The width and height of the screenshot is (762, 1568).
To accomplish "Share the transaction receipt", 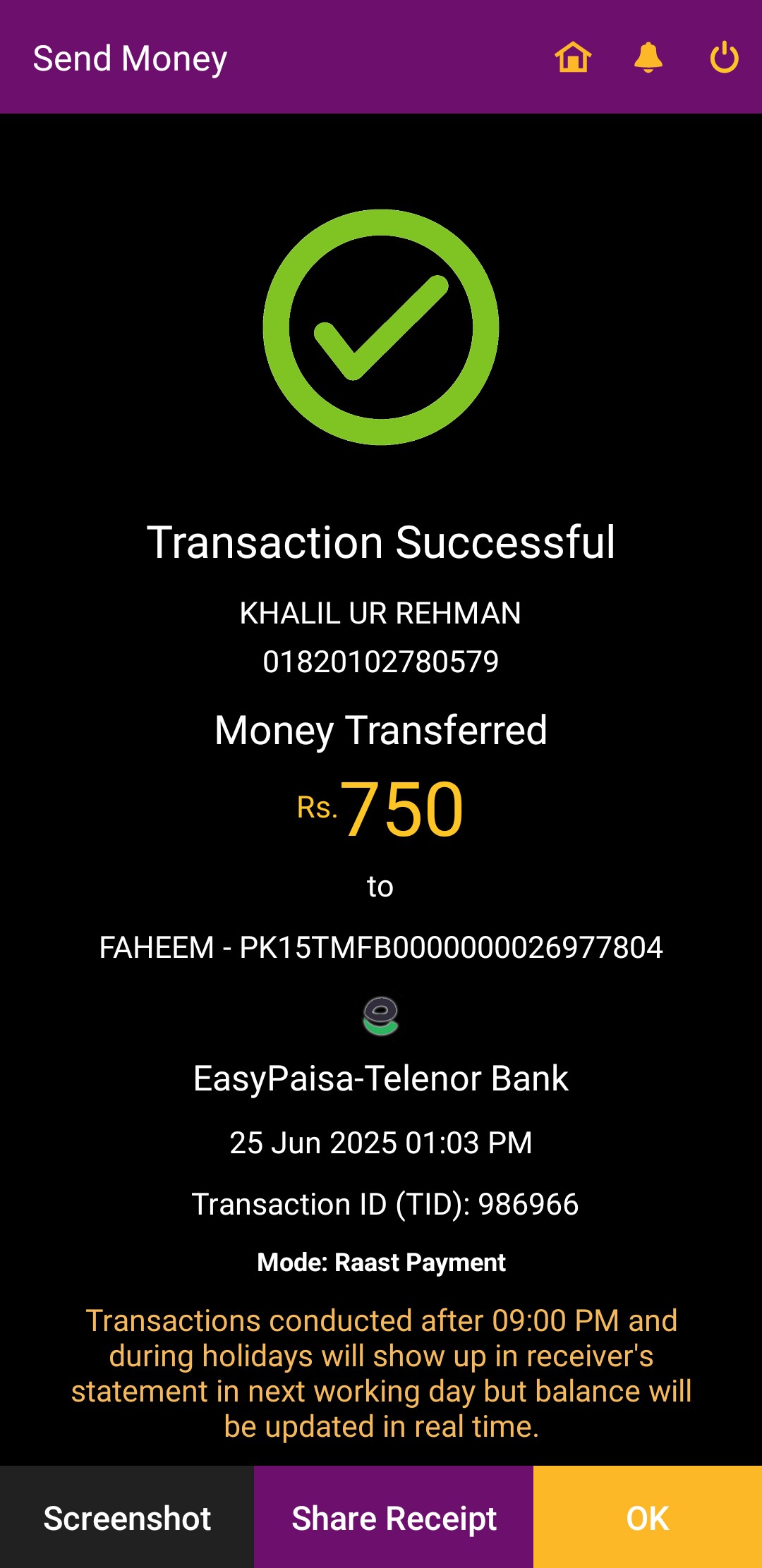I will click(x=394, y=1518).
